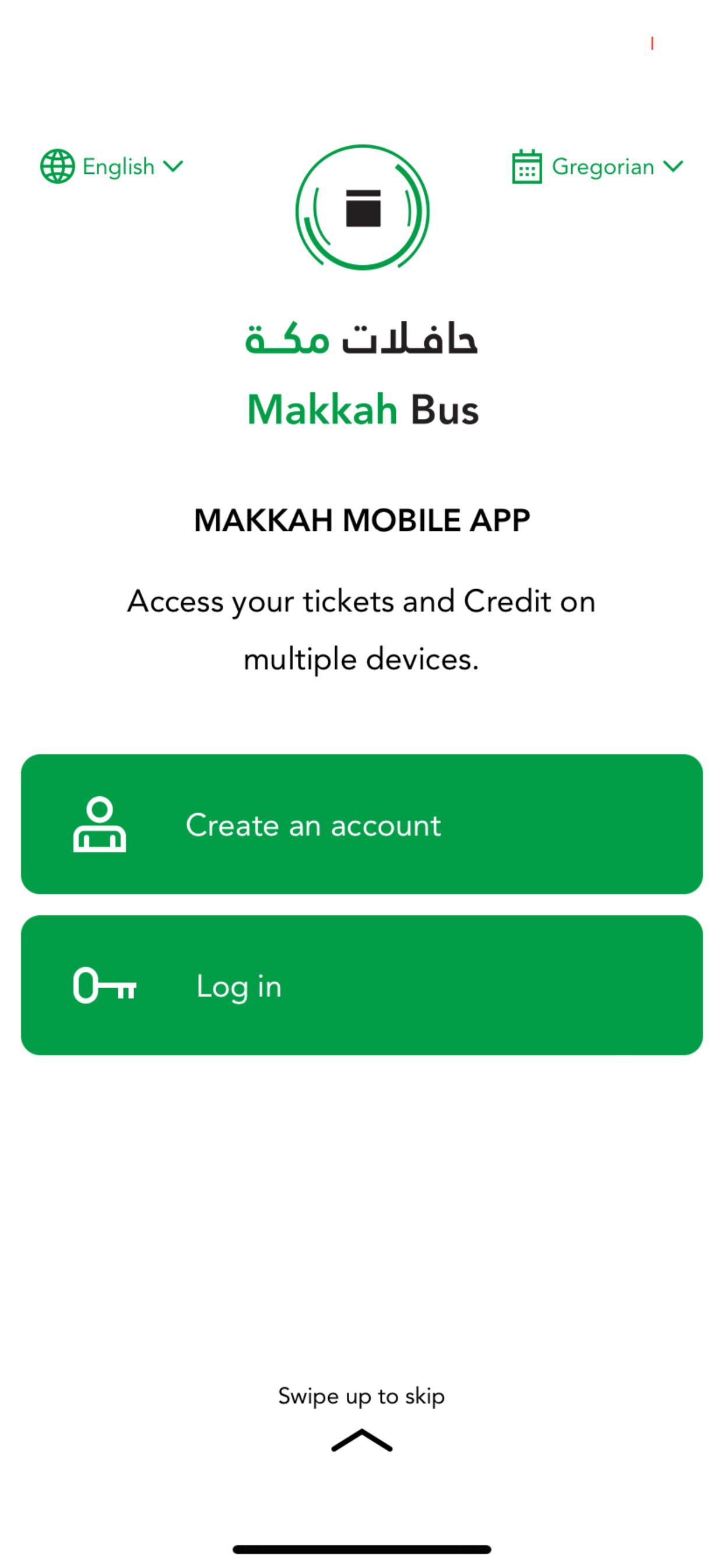The width and height of the screenshot is (724, 1568).
Task: Click the tickets and credit description text
Action: pyautogui.click(x=361, y=630)
